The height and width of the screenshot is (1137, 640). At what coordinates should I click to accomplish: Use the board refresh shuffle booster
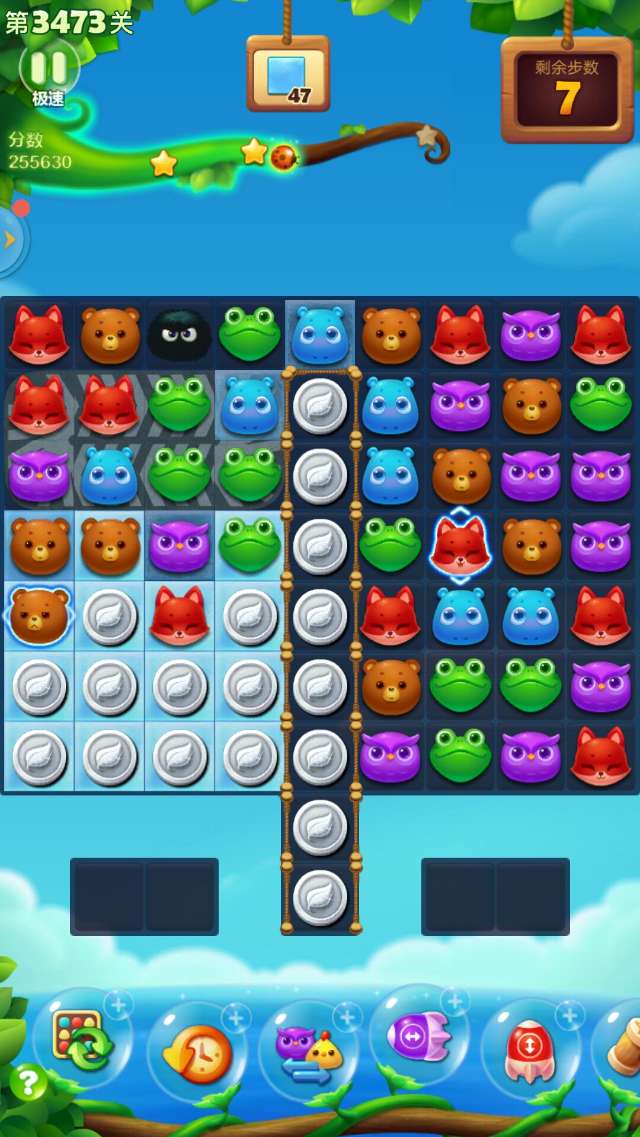click(x=82, y=1042)
